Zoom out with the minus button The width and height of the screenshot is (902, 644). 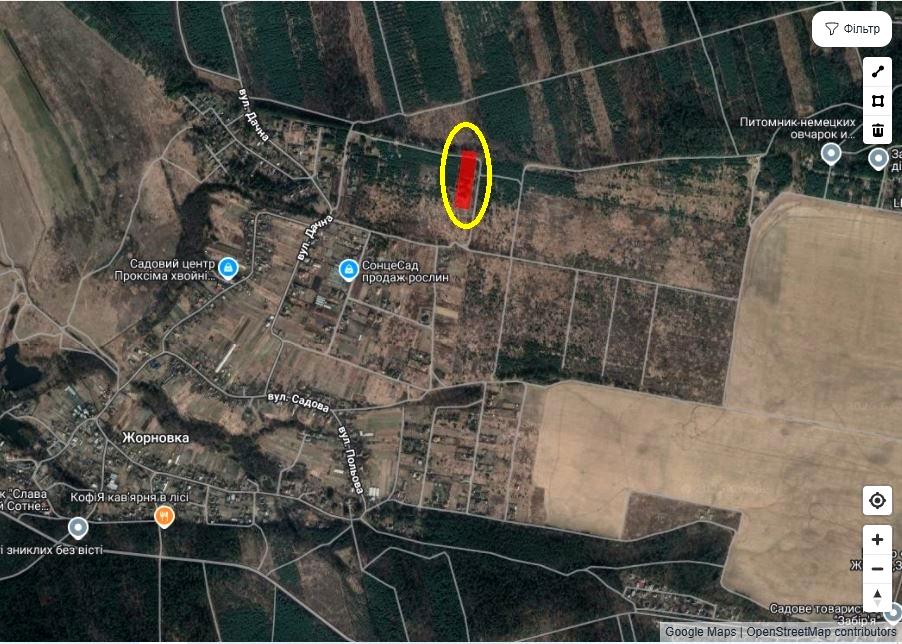point(877,568)
